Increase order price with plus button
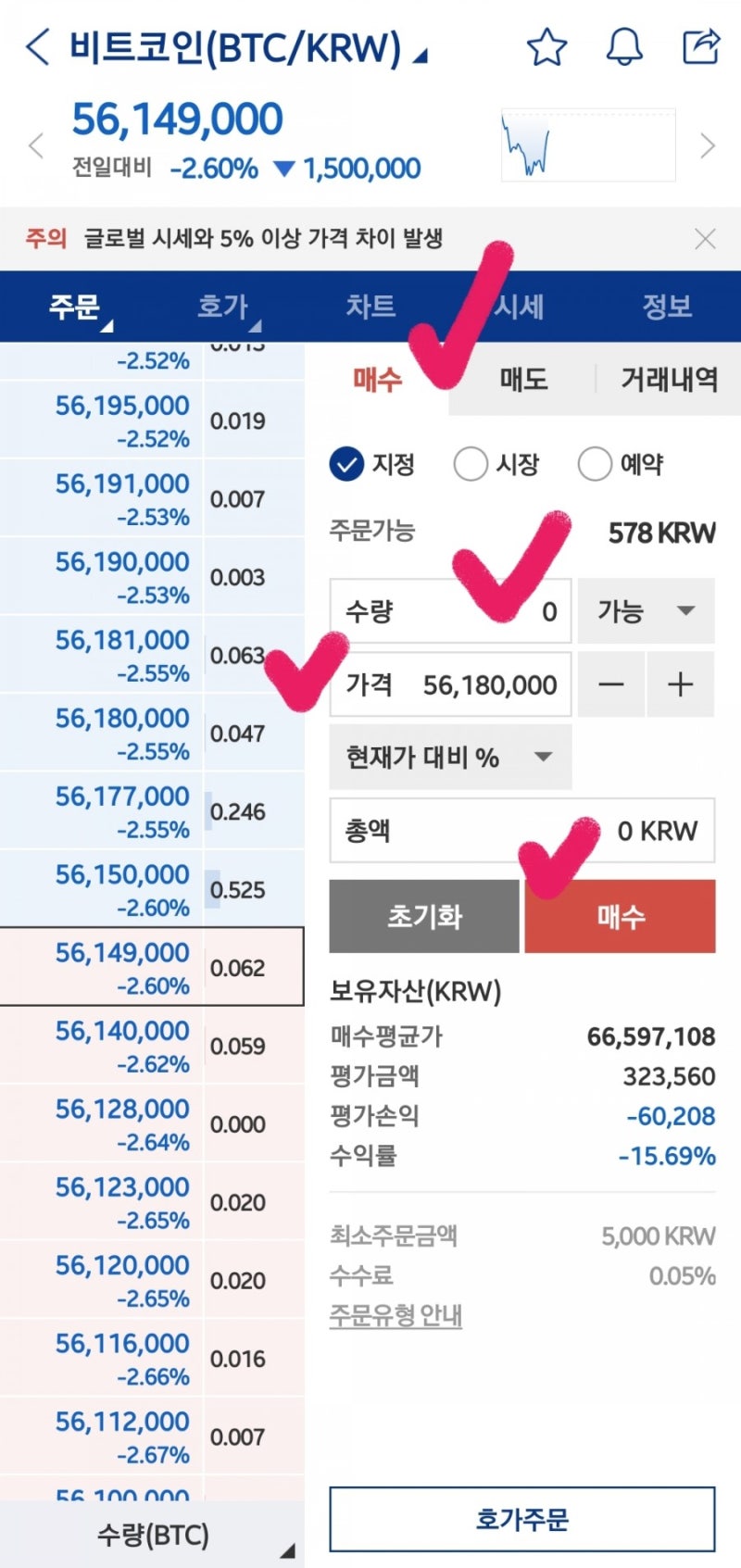The image size is (741, 1568). tap(681, 684)
